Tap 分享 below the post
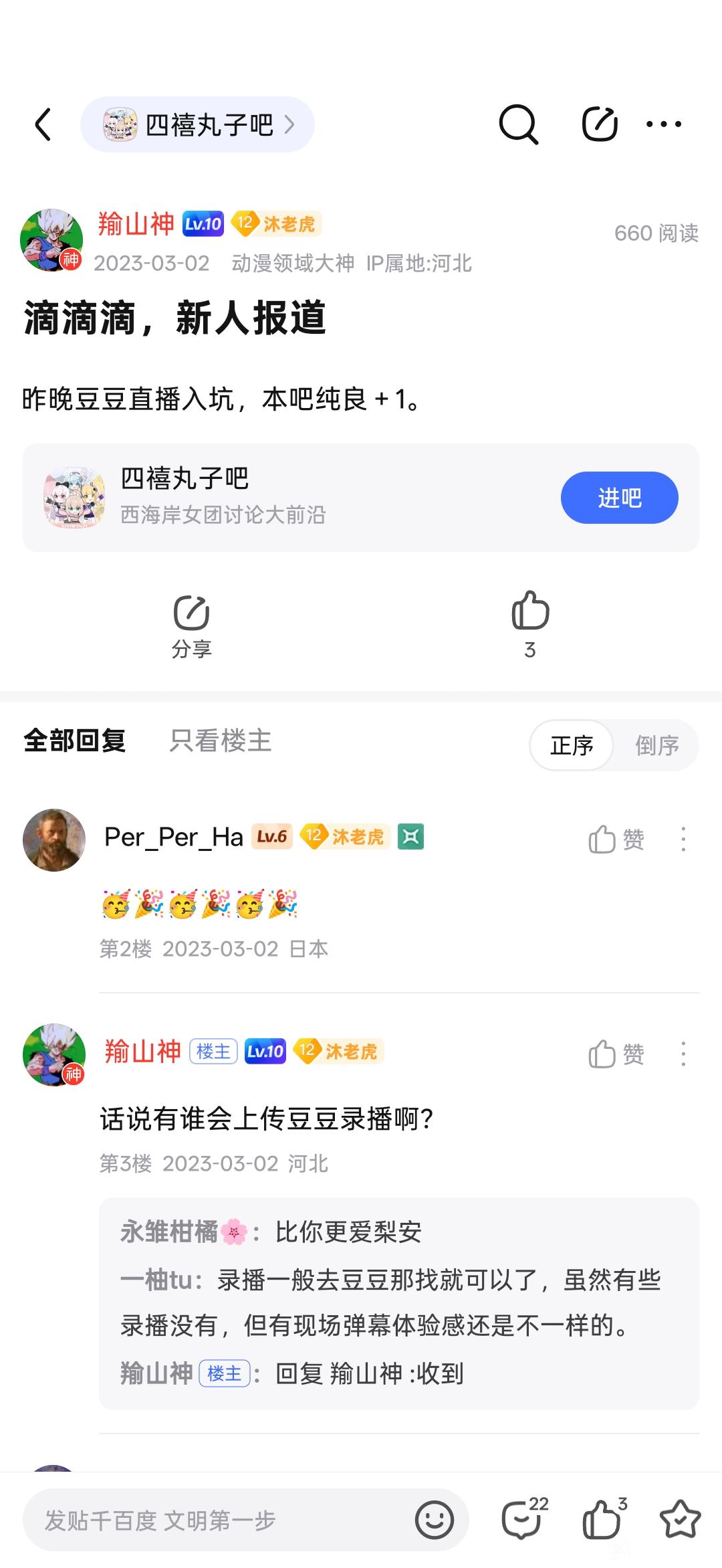 (192, 625)
